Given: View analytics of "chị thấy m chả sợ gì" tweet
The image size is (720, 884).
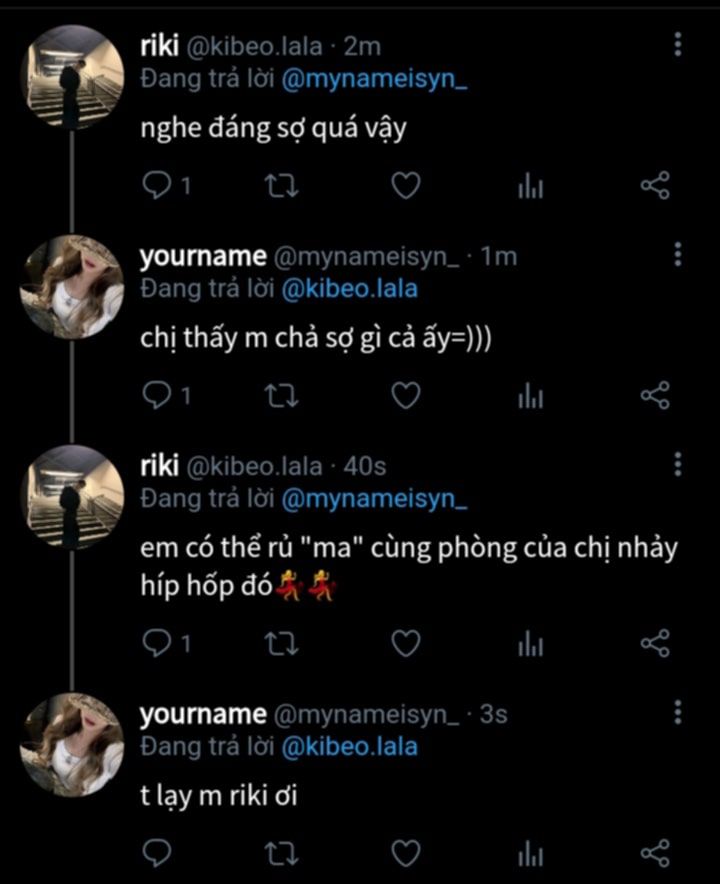Looking at the screenshot, I should click(530, 396).
